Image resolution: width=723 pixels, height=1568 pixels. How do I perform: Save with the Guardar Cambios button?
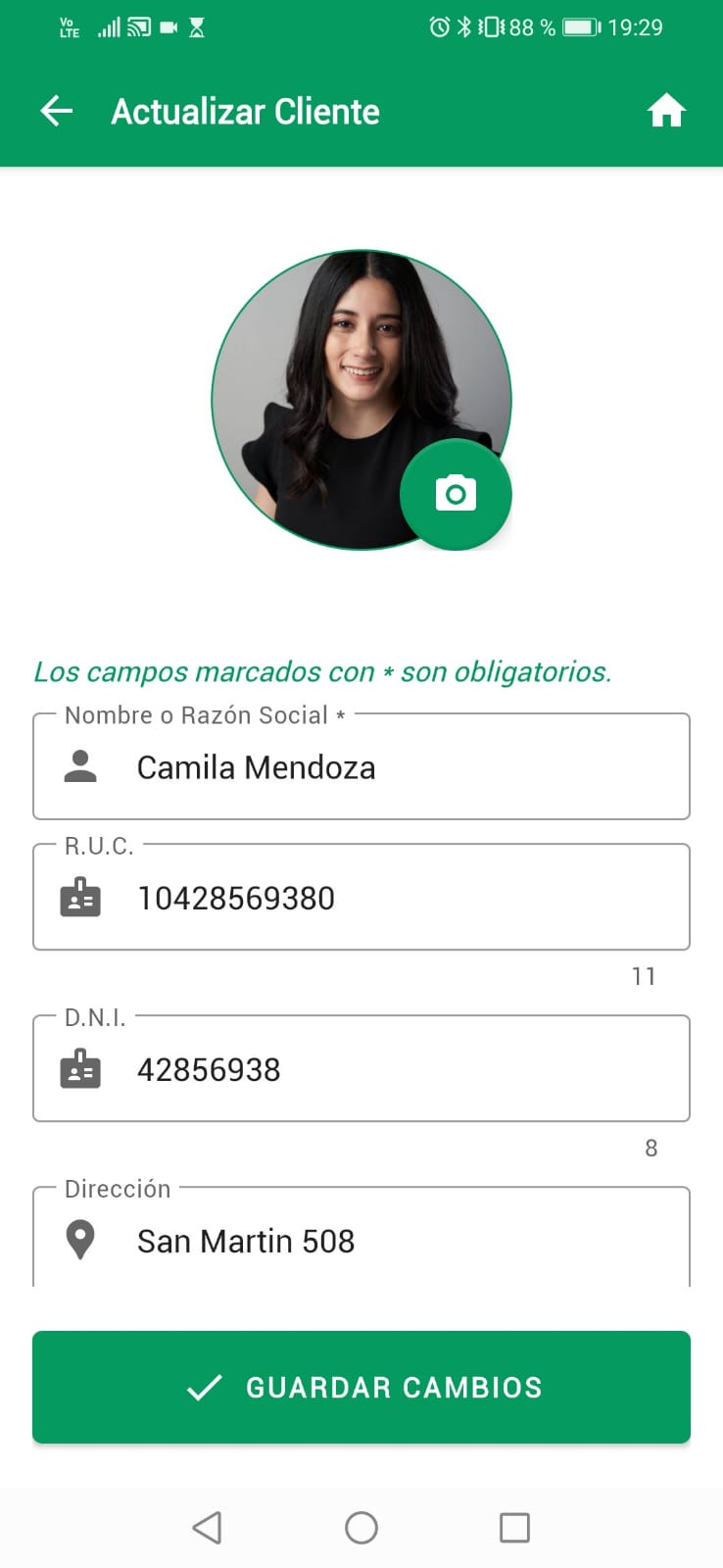[361, 1387]
